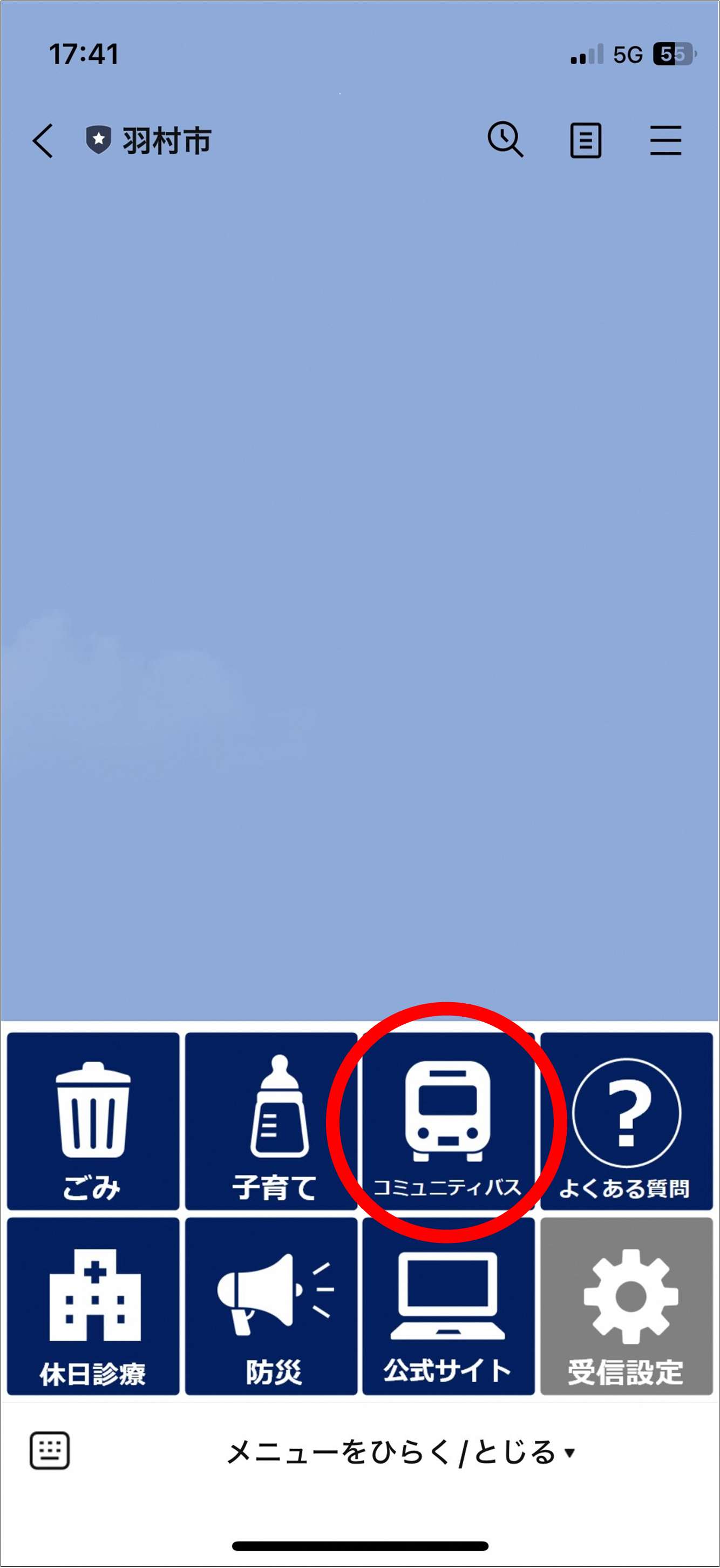Tap the battery indicator in the status bar
Viewport: 720px width, 1568px height.
tap(672, 55)
